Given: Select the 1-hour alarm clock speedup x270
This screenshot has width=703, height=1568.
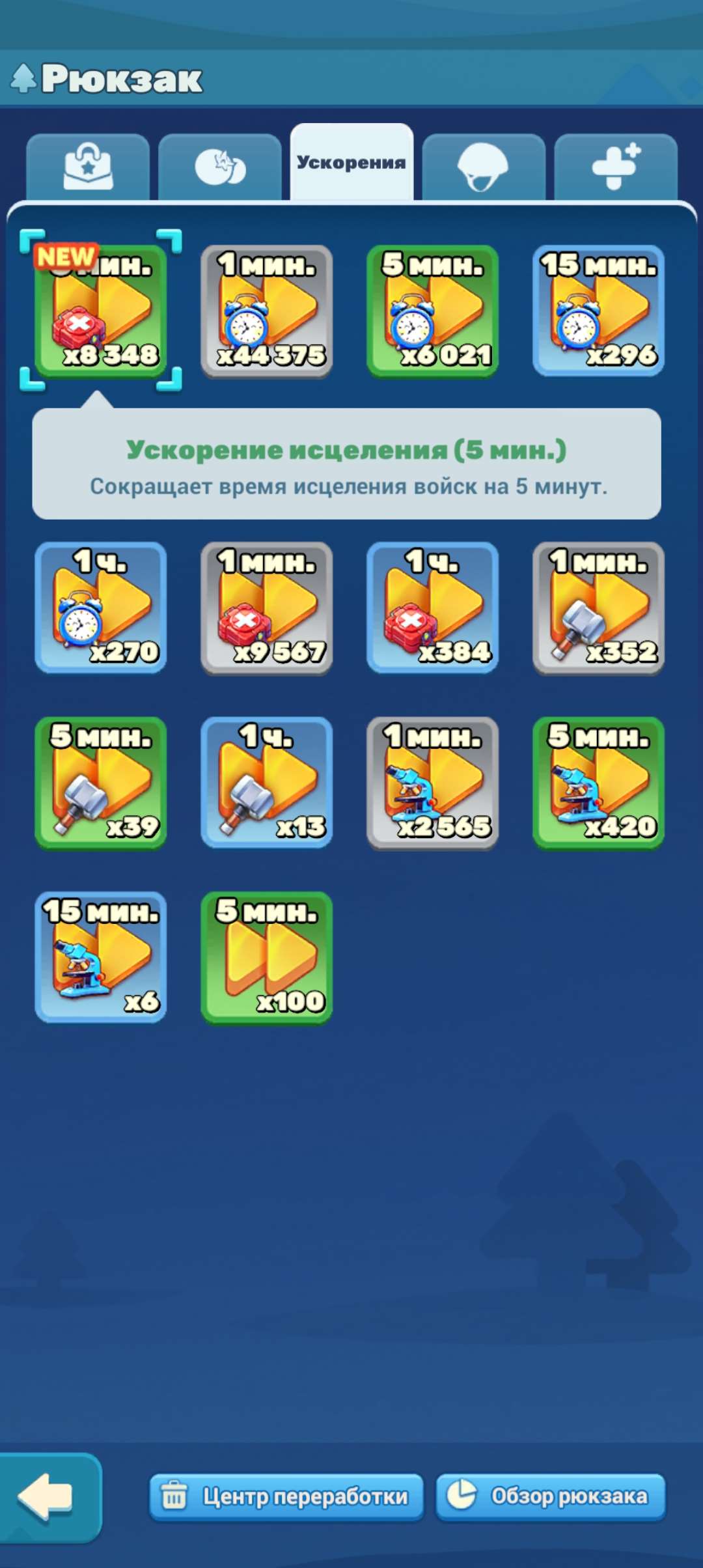Looking at the screenshot, I should tap(101, 609).
